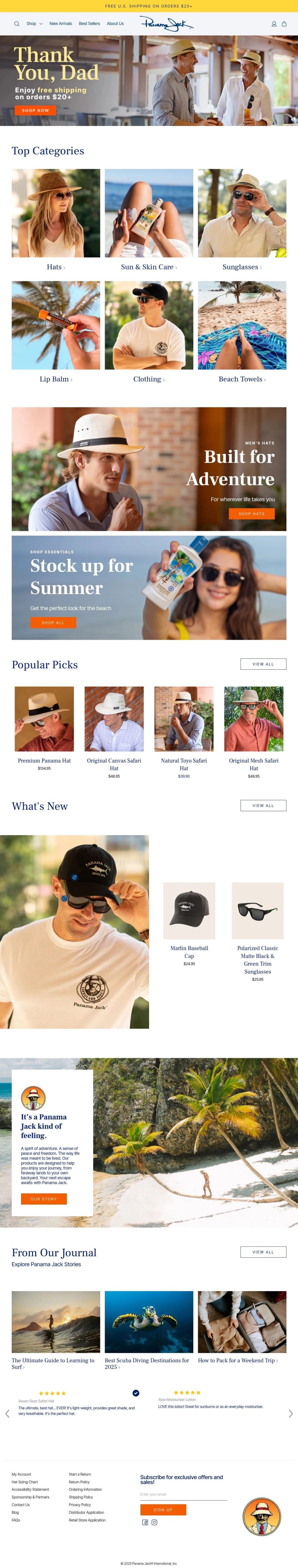Open the shopping bag icon
The height and width of the screenshot is (1568, 298).
(283, 24)
